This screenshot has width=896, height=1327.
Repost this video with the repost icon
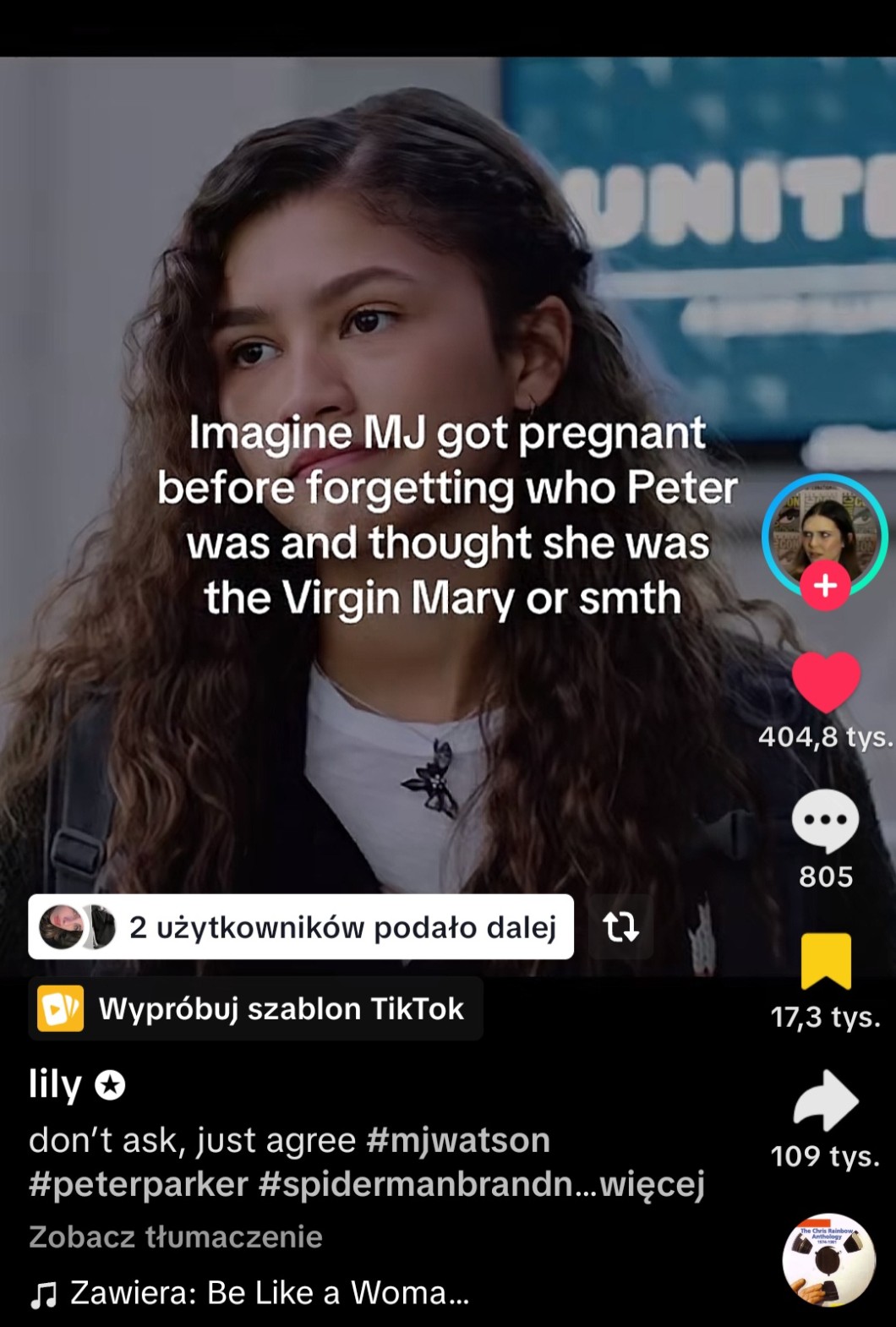[620, 927]
